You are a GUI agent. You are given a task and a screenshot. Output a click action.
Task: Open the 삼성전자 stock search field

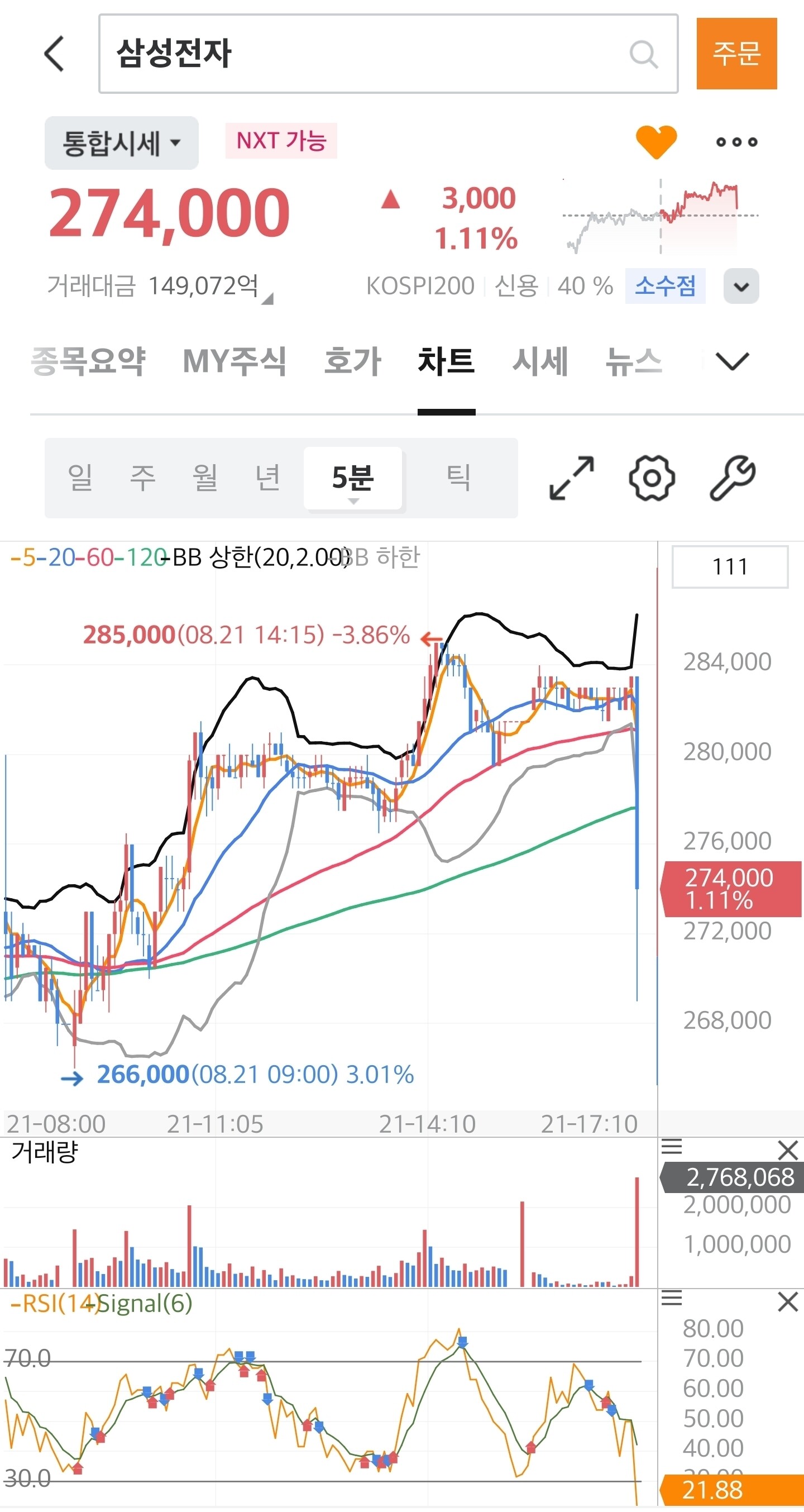(x=388, y=54)
